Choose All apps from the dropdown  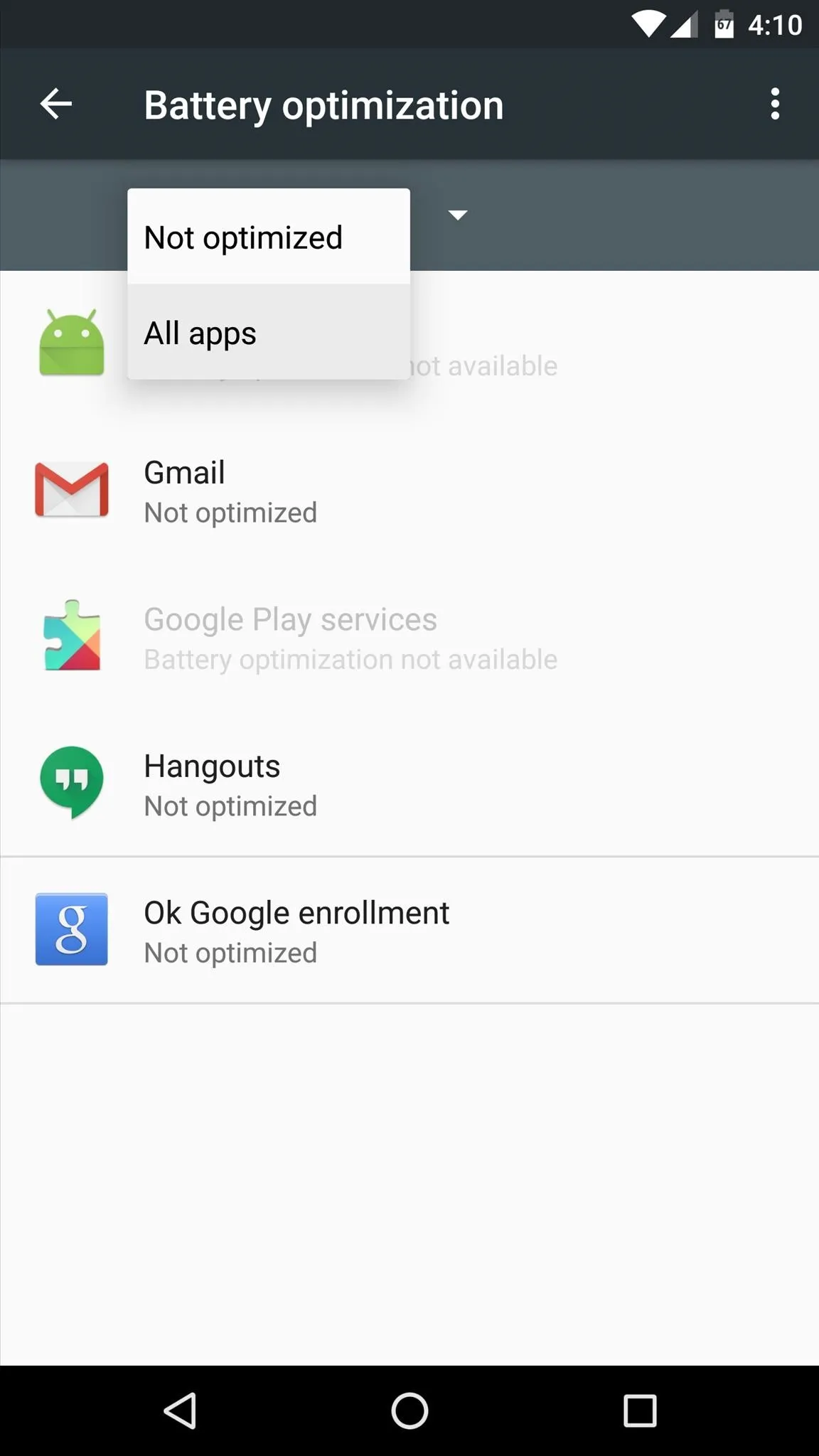(269, 332)
